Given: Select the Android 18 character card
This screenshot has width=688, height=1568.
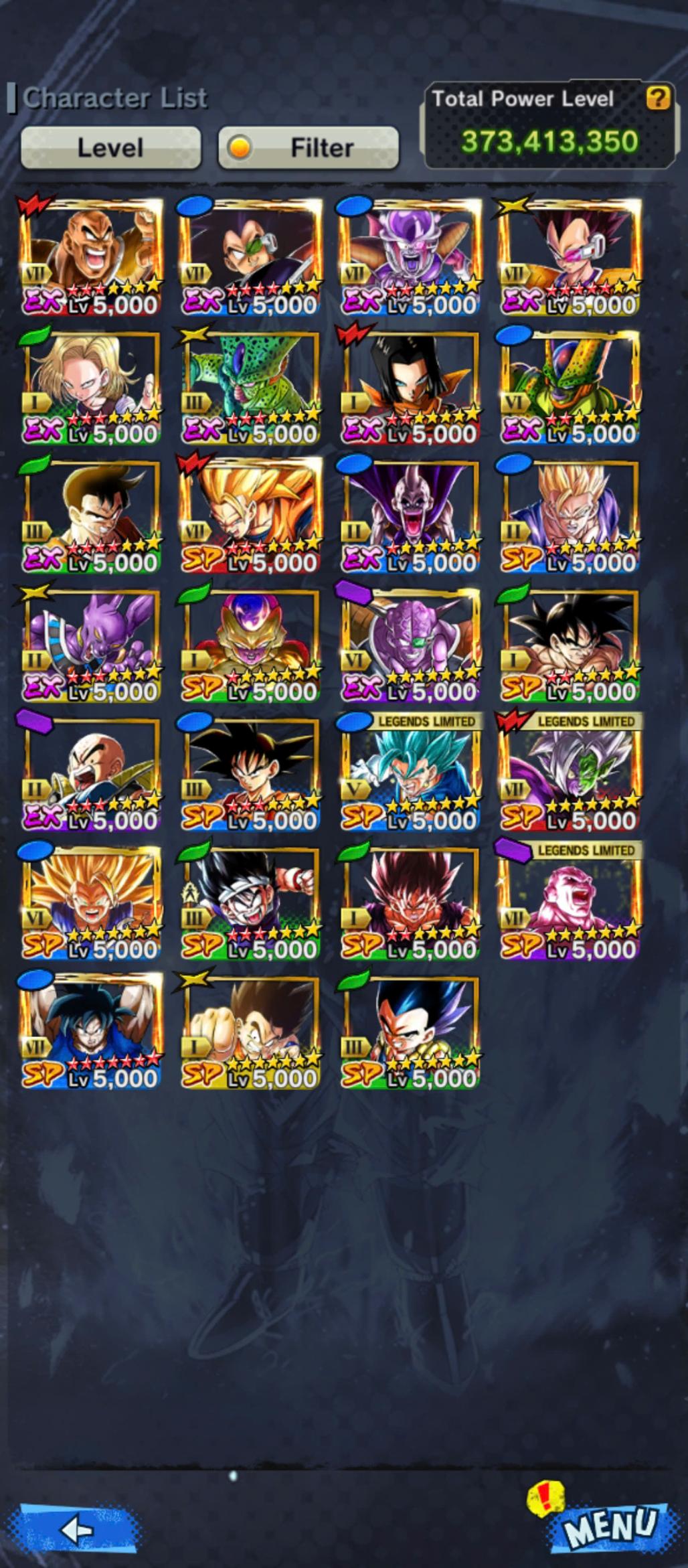Looking at the screenshot, I should (91, 386).
